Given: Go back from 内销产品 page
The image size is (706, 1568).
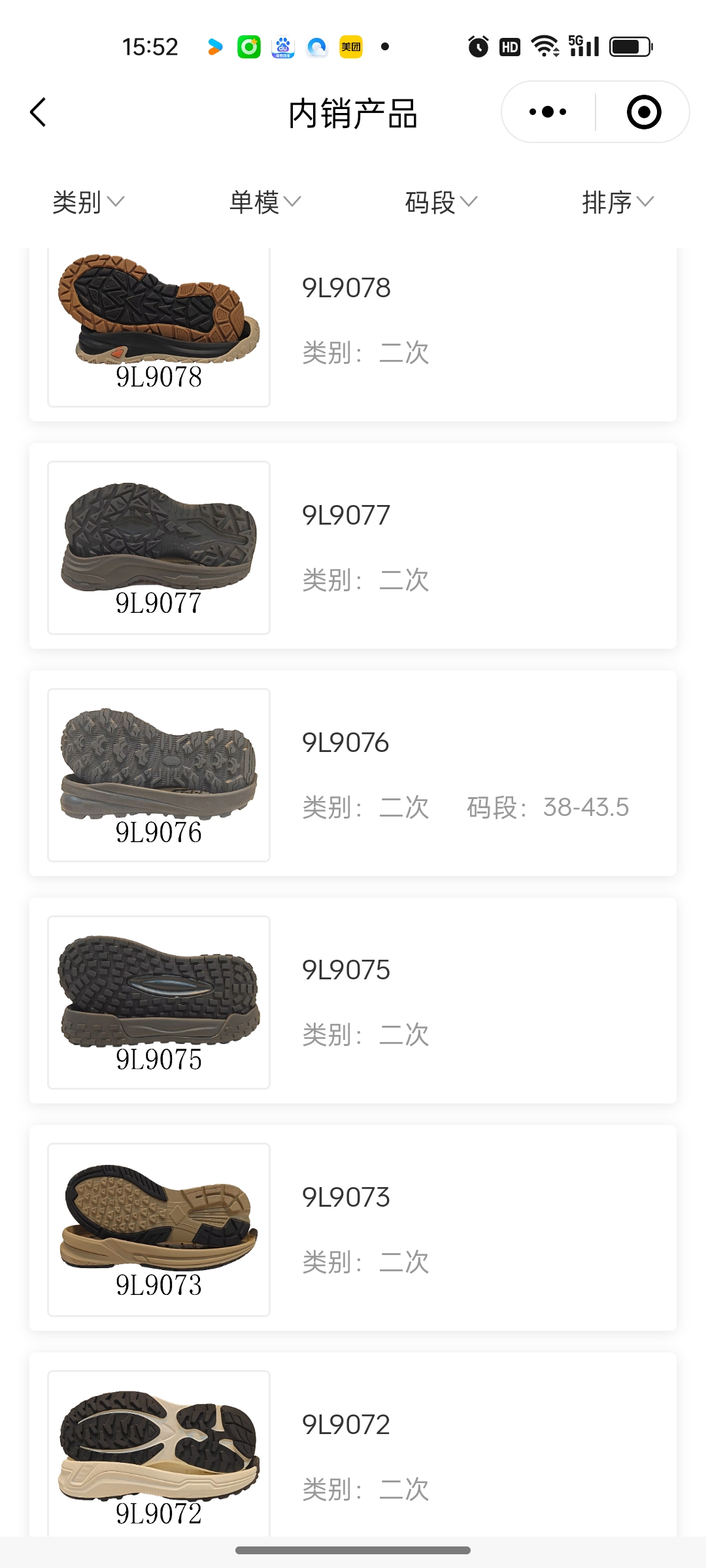Looking at the screenshot, I should tap(39, 112).
